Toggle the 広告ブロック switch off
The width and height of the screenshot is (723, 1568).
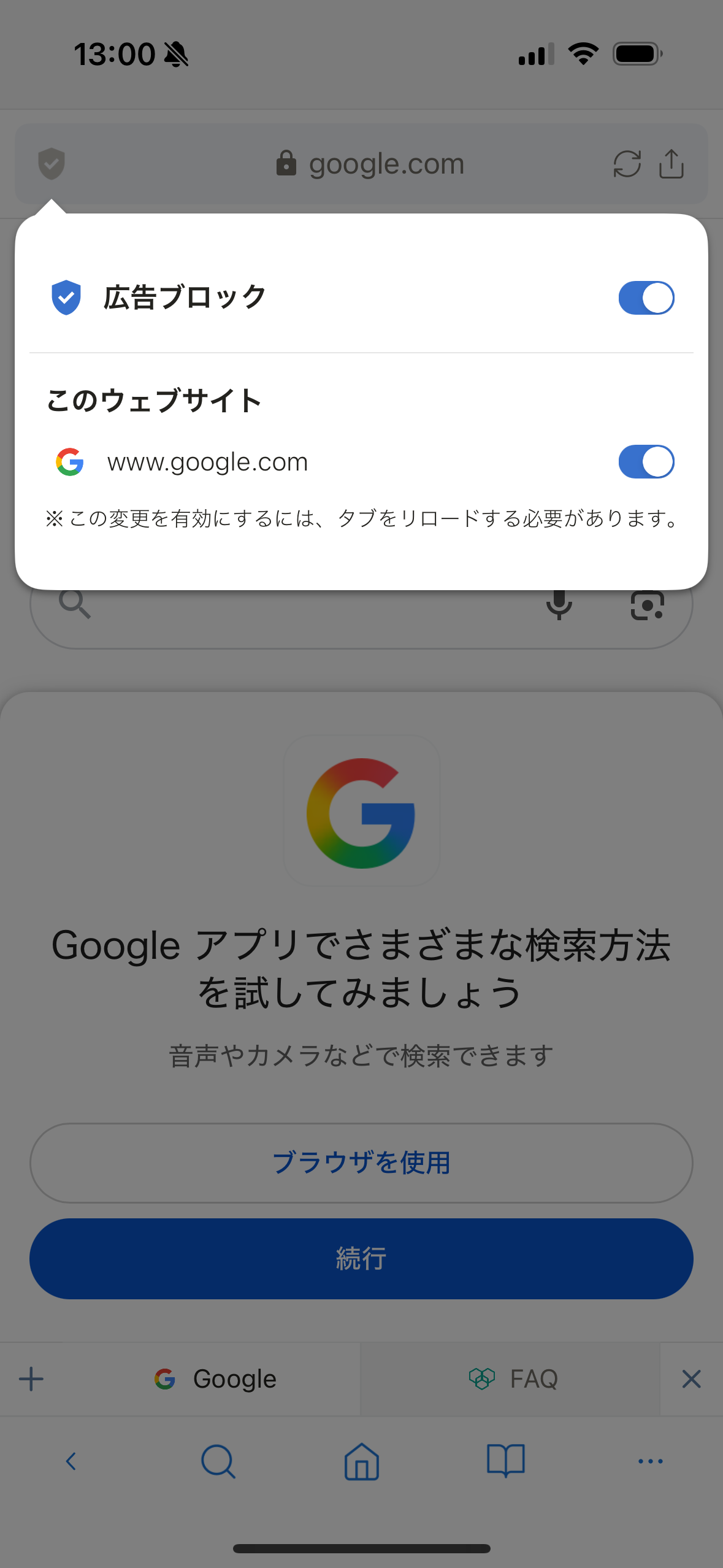[646, 298]
